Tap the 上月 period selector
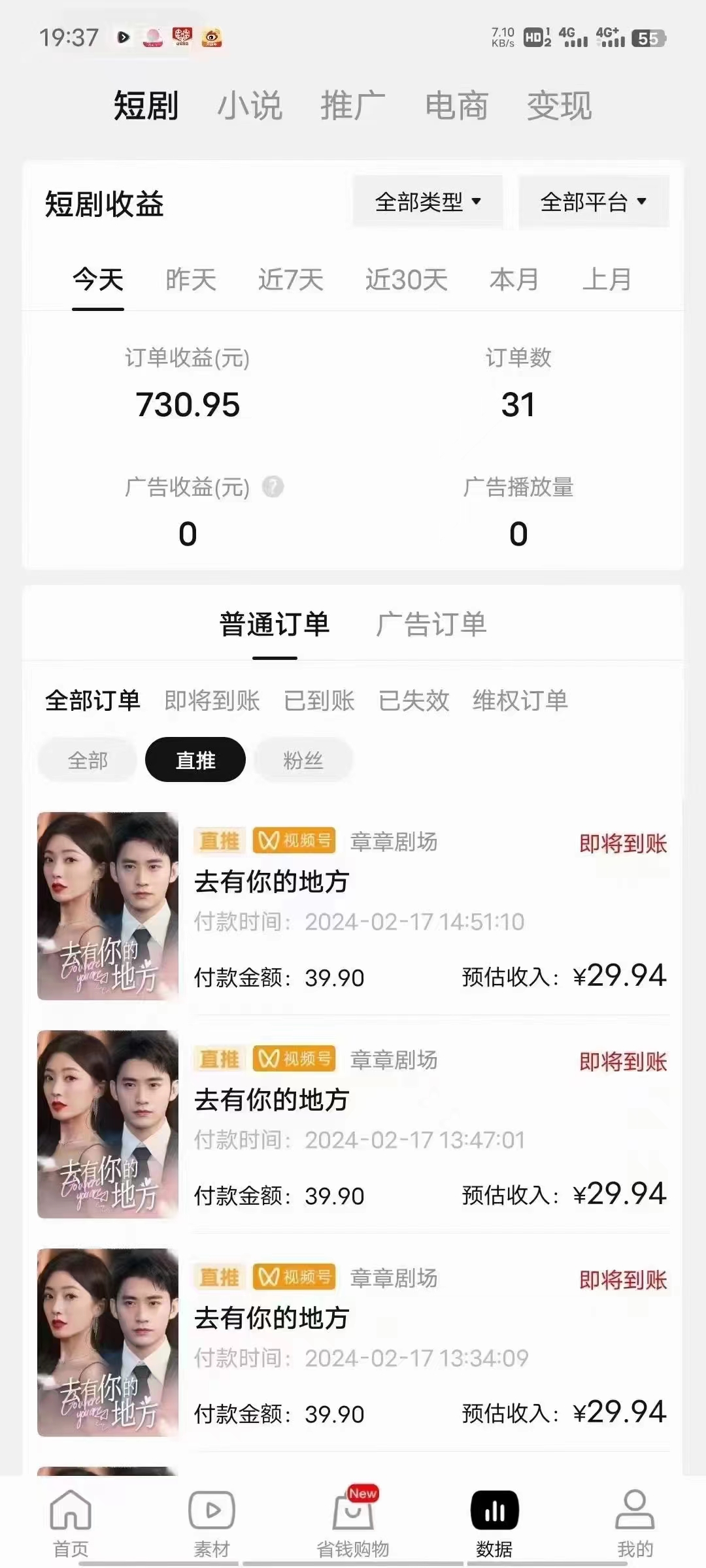 [x=607, y=280]
